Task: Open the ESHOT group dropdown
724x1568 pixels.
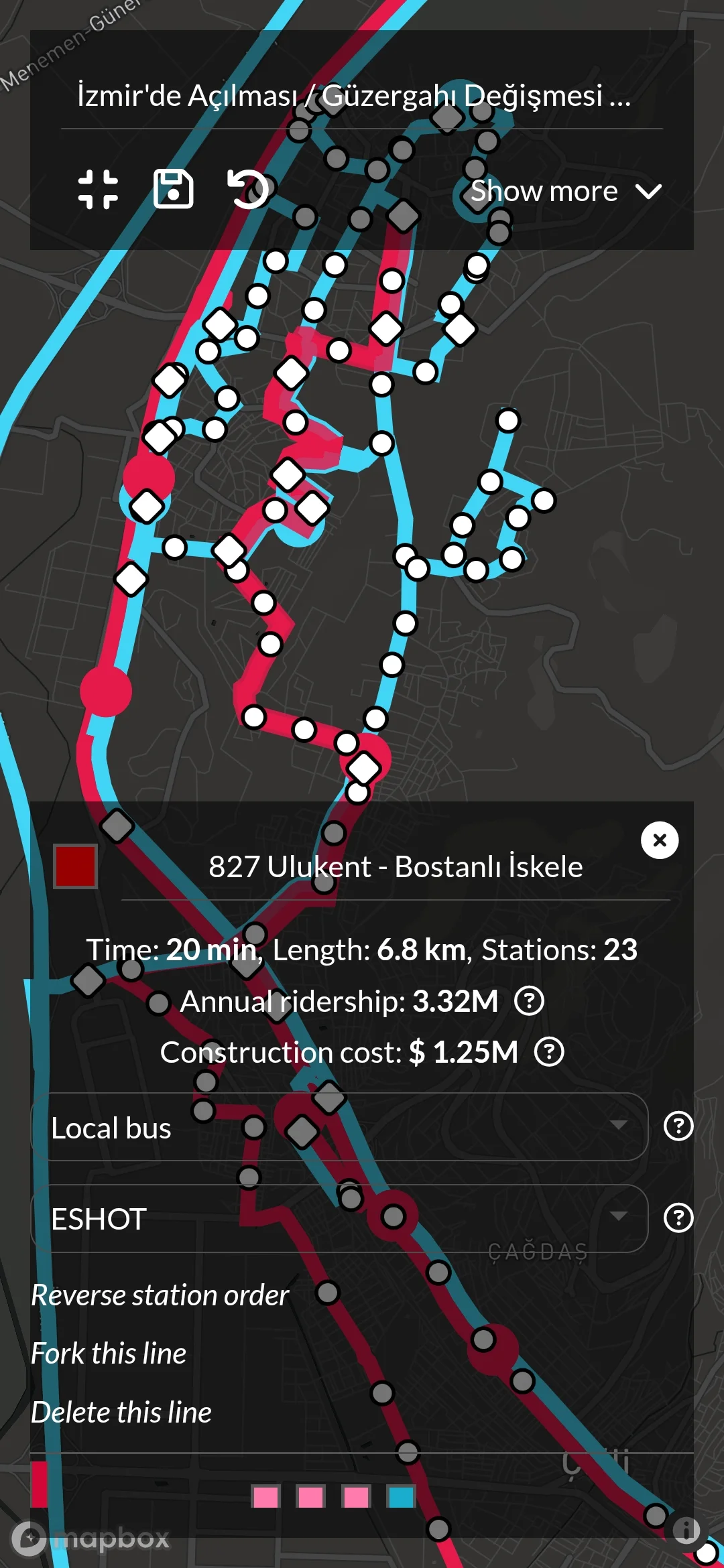Action: 341,1219
